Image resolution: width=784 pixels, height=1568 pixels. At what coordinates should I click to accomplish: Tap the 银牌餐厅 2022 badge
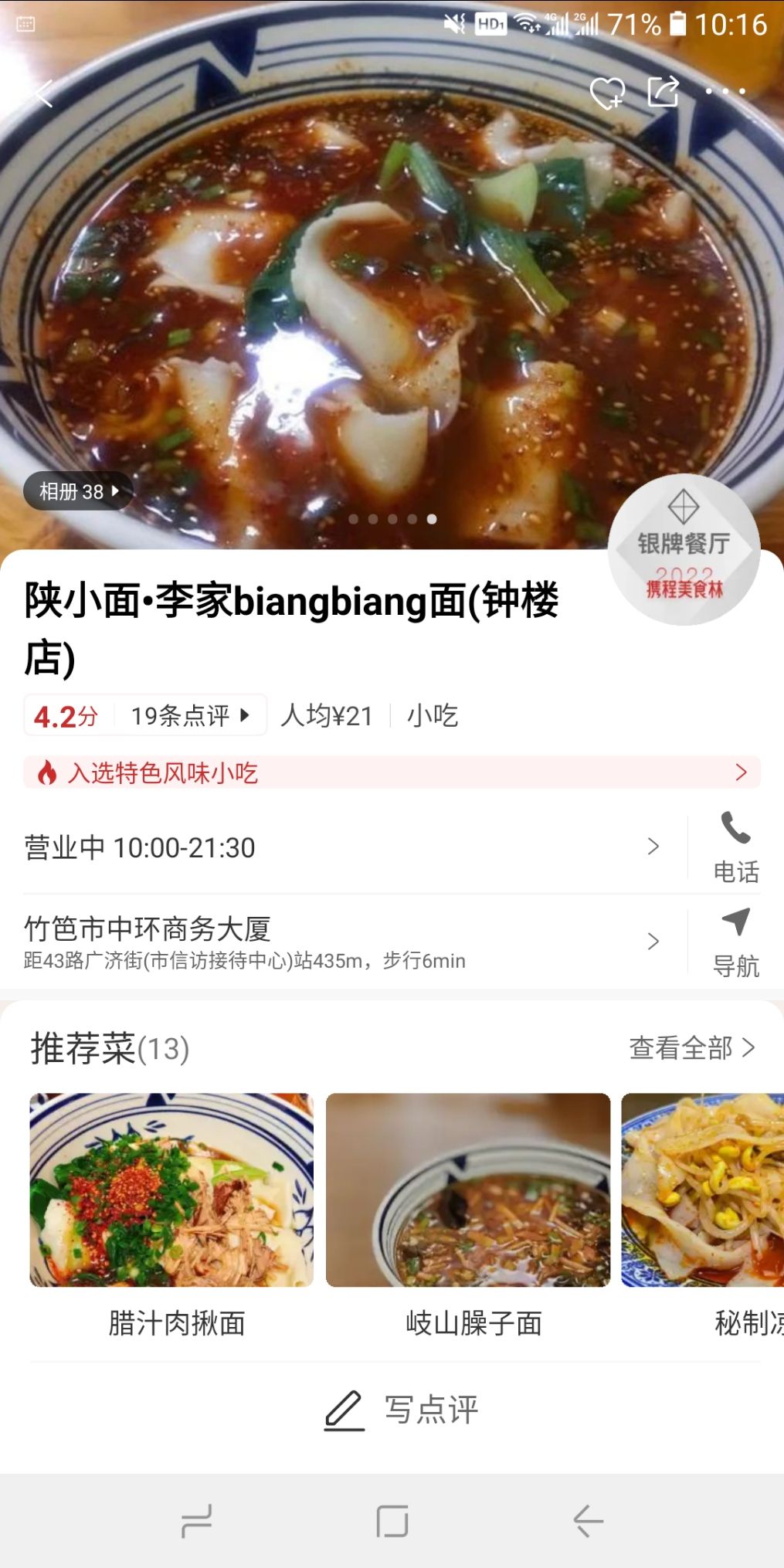point(684,550)
